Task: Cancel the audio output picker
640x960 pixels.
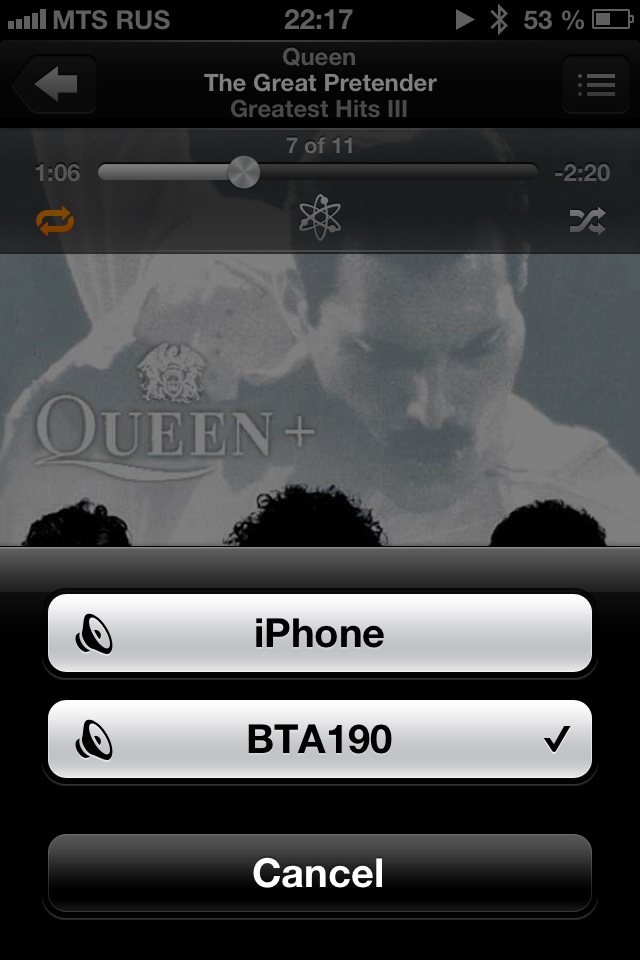Action: pos(319,873)
